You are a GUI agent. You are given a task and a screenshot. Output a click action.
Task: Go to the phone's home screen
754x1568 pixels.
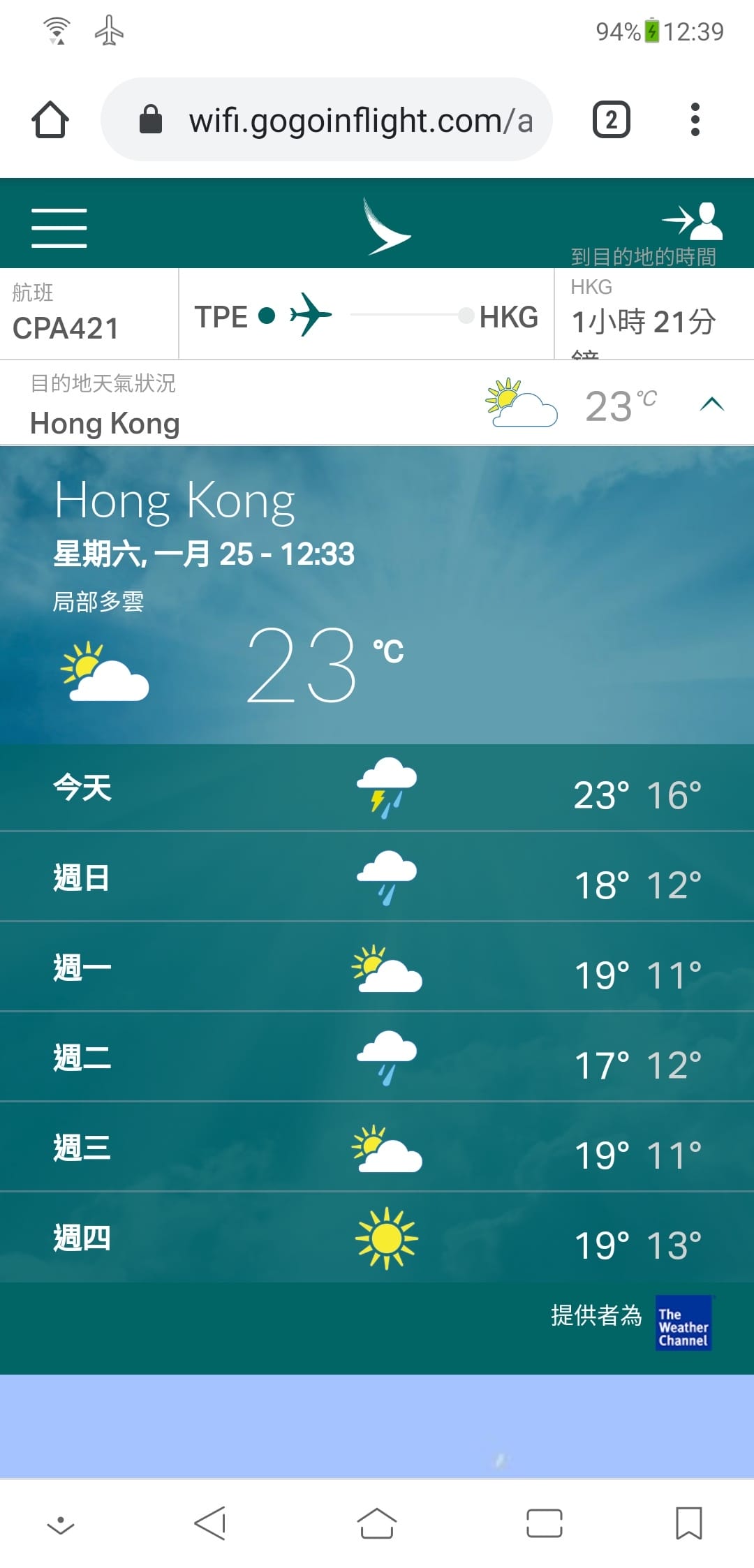pos(377,1523)
